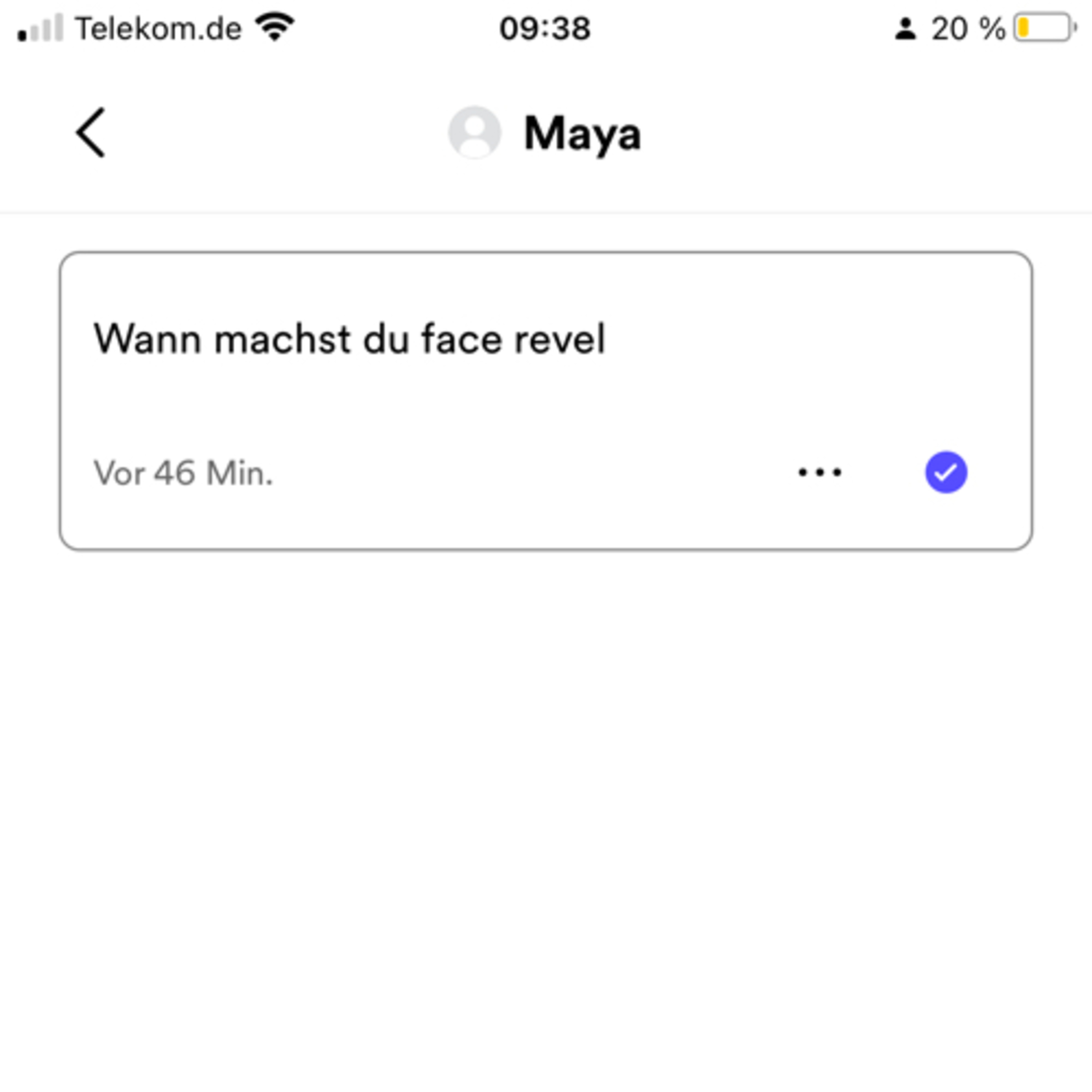The width and height of the screenshot is (1092, 1092).
Task: Tap the purple checkmark on the question
Action: pyautogui.click(x=946, y=472)
